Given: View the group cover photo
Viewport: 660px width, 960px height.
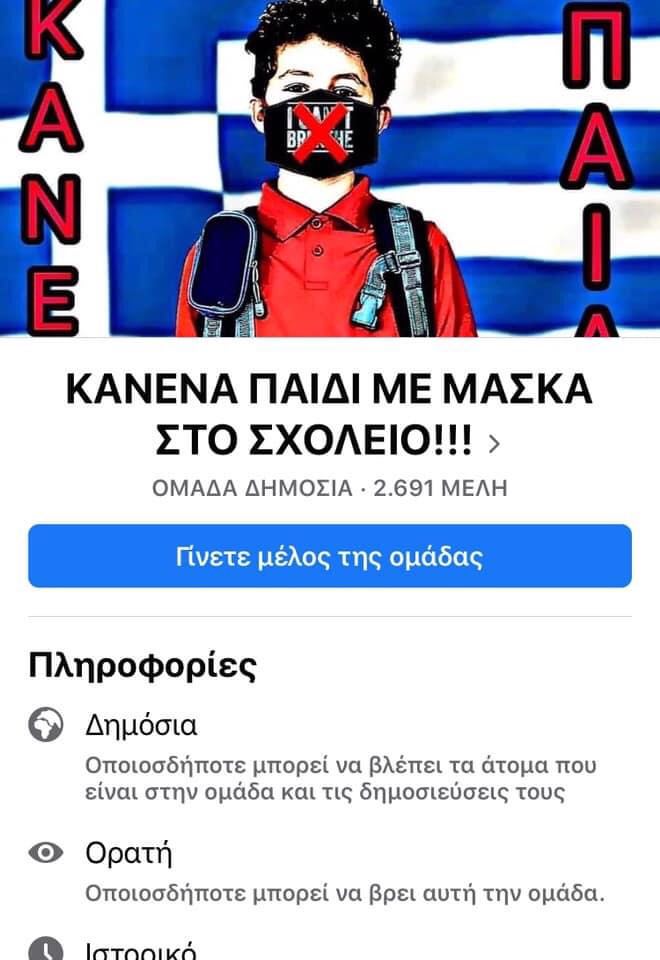Looking at the screenshot, I should pyautogui.click(x=330, y=170).
